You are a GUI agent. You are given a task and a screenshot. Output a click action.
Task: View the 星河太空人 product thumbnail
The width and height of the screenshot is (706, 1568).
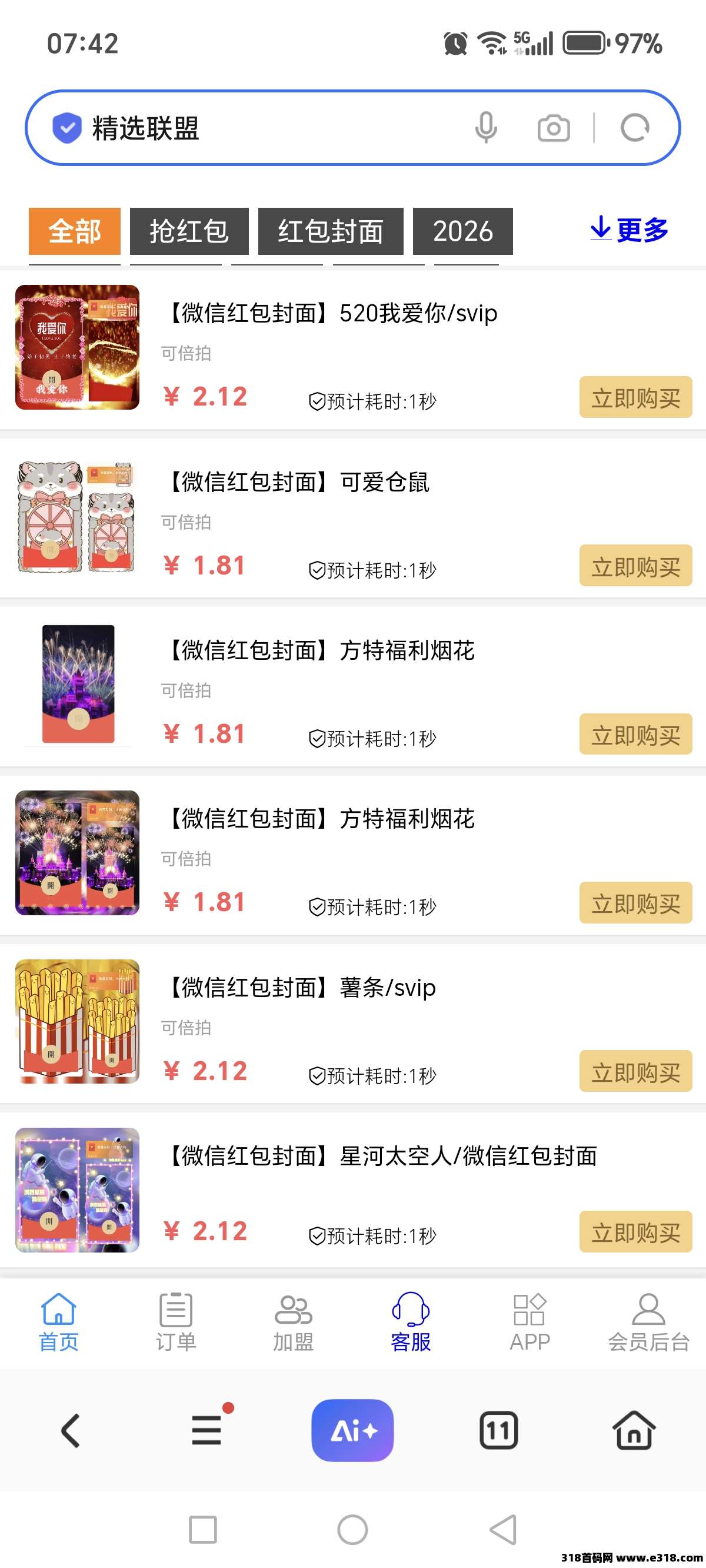click(x=76, y=1193)
